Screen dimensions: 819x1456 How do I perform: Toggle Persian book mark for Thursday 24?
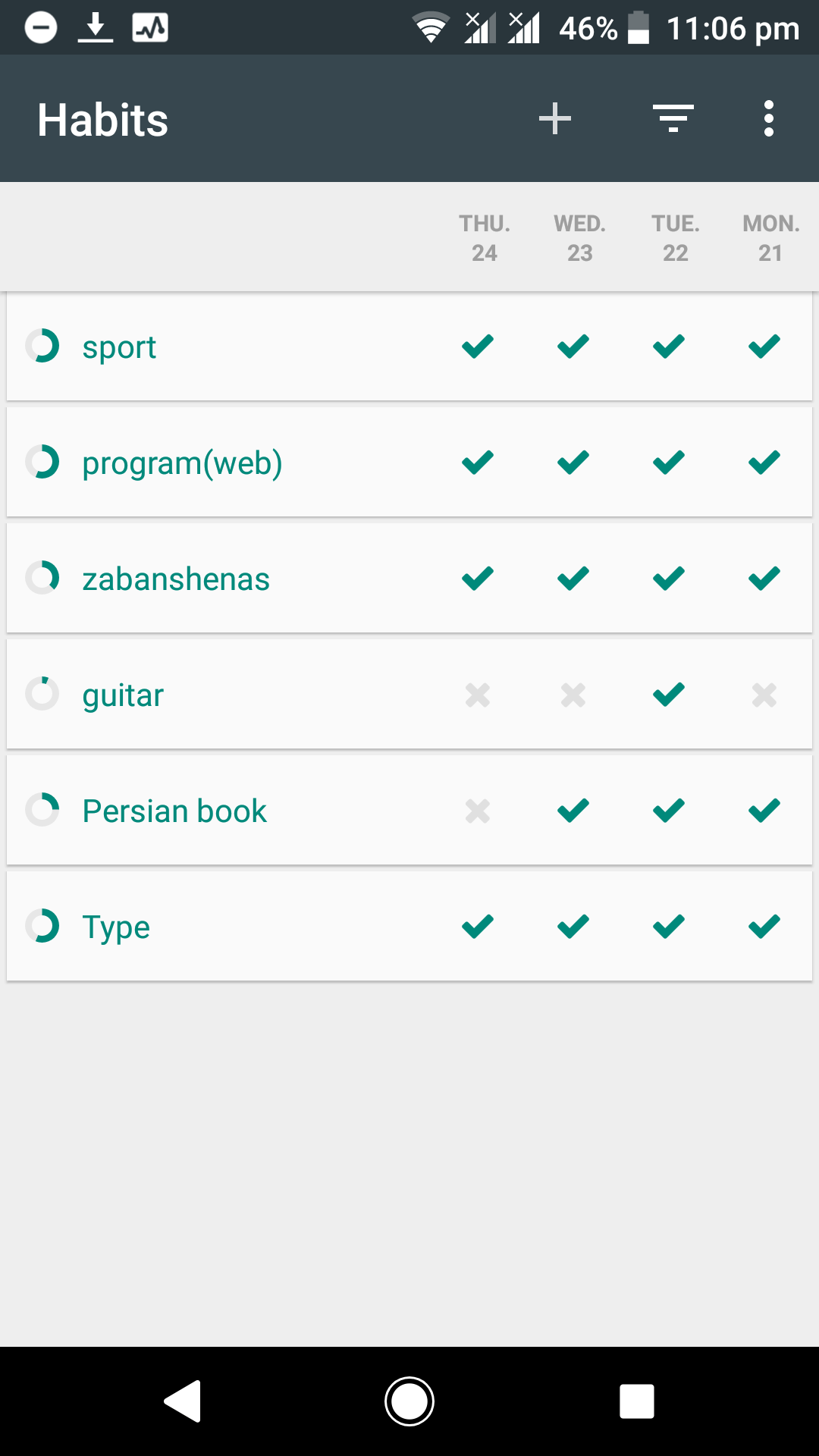tap(478, 811)
